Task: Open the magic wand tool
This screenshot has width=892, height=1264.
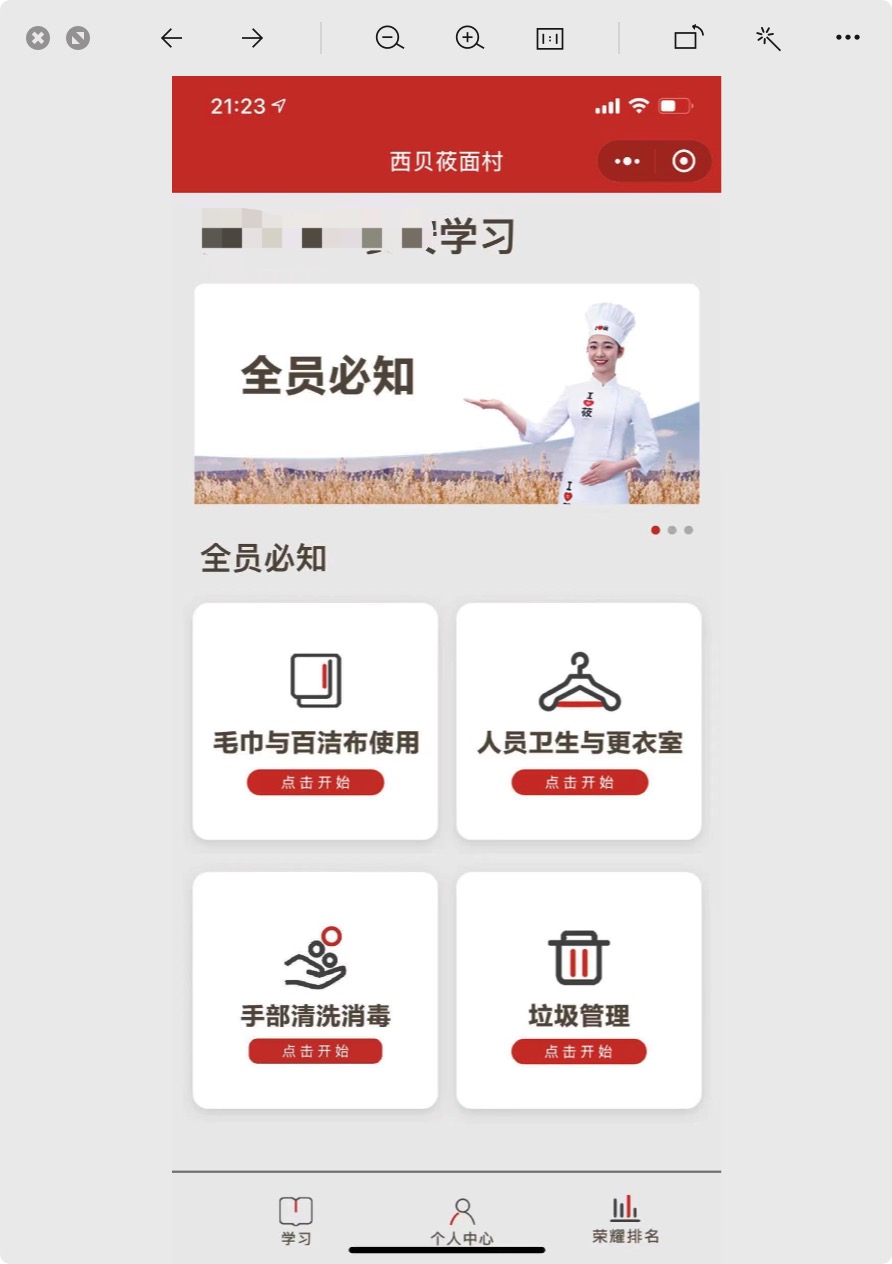Action: coord(767,38)
